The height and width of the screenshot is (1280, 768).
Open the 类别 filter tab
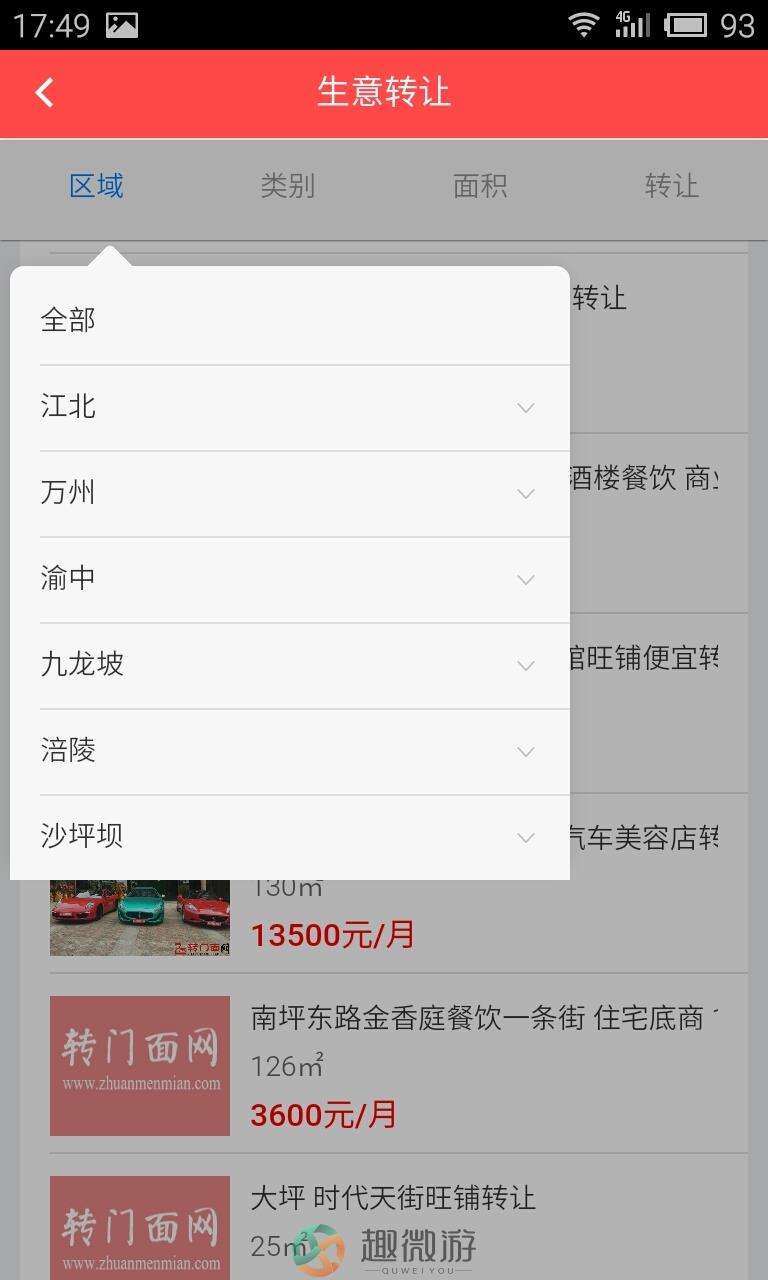coord(288,186)
